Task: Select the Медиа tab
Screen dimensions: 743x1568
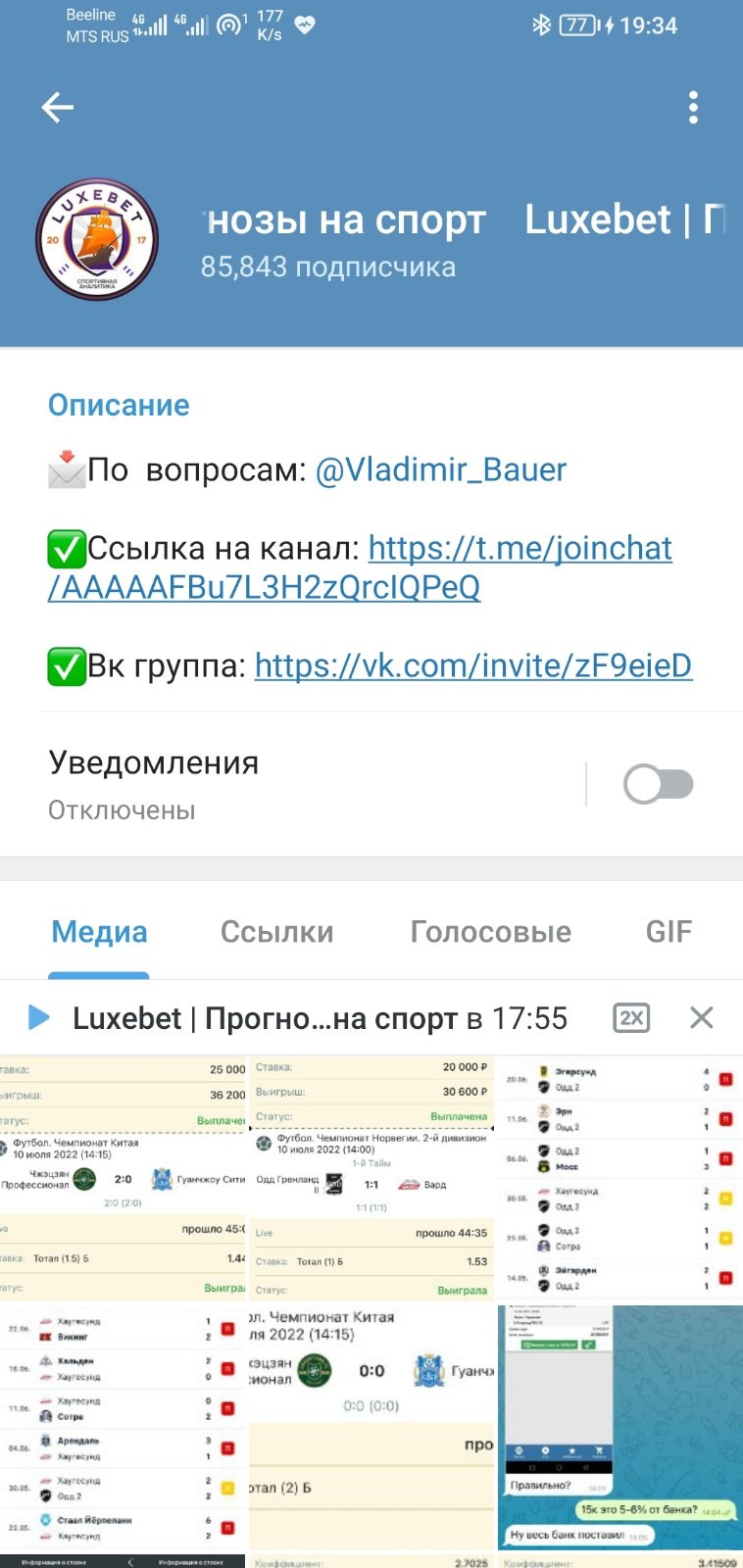Action: tap(99, 932)
